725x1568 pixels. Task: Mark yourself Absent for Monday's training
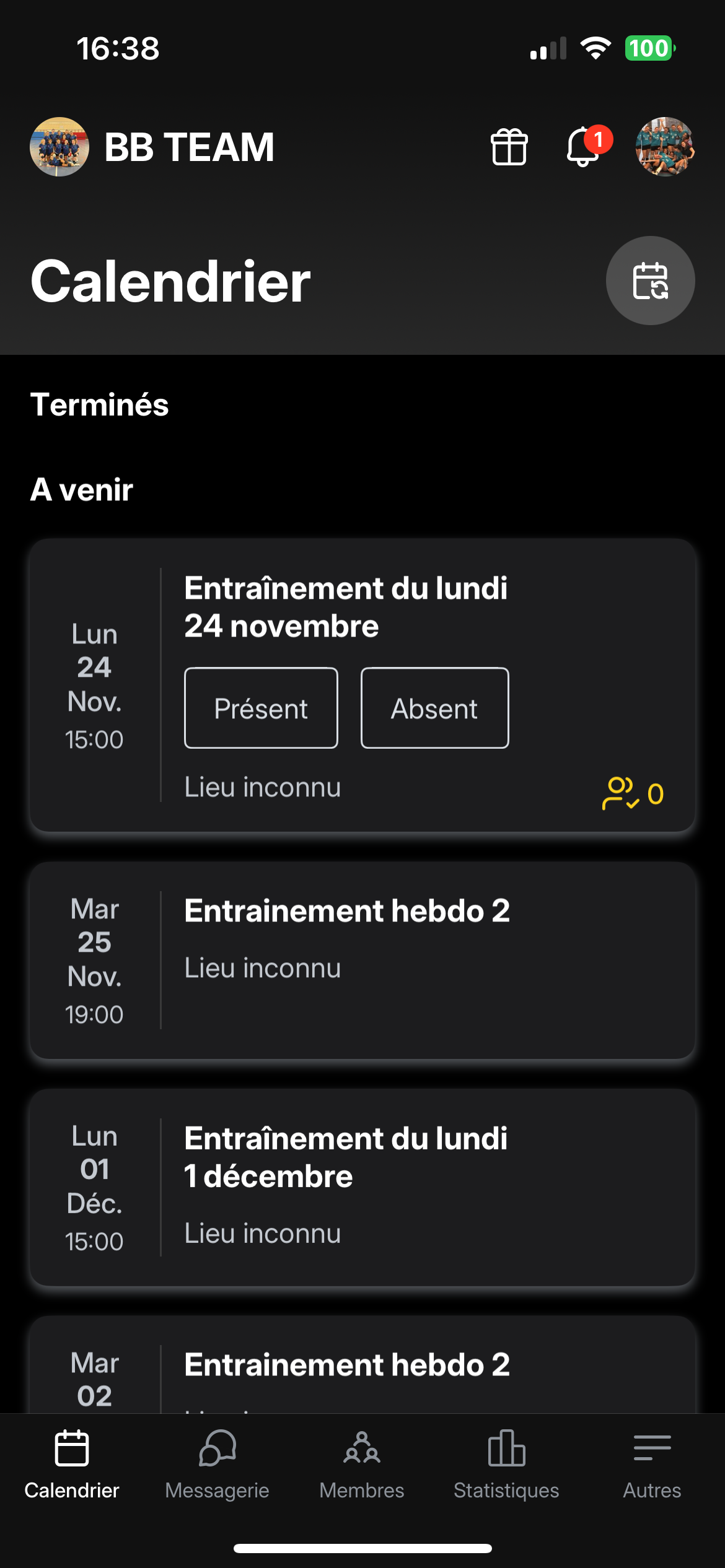coord(434,708)
